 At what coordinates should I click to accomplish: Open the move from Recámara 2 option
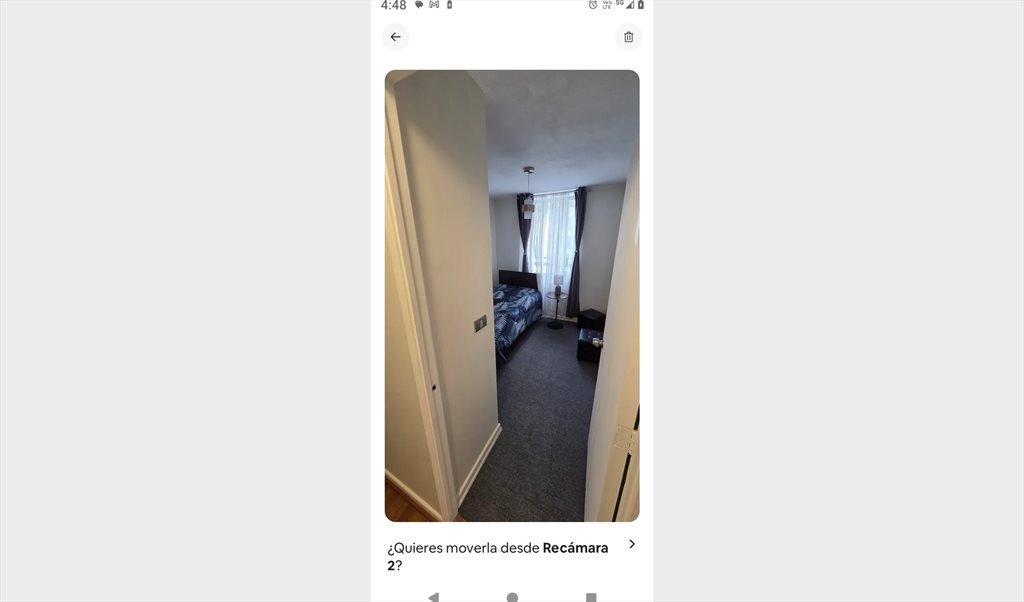[x=631, y=545]
